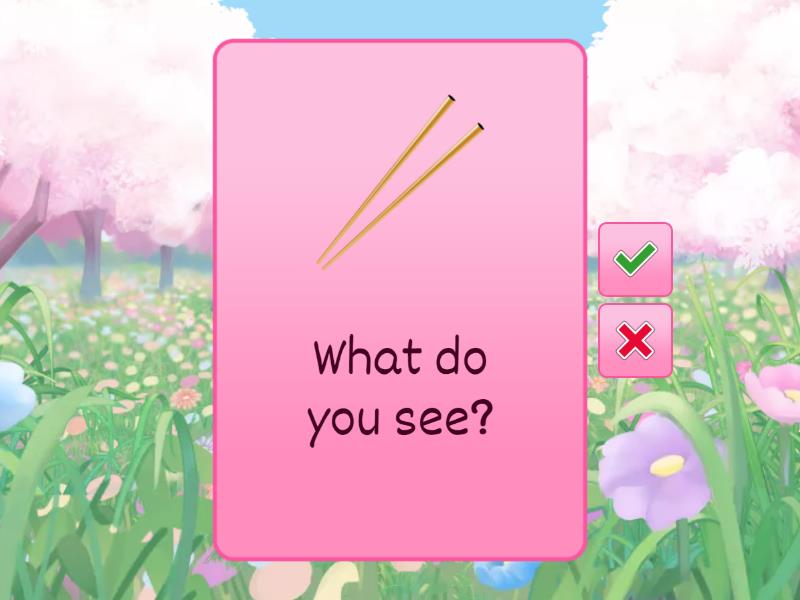Flip the chopsticks flashcard
Screen dimensions: 800x600
coord(399,300)
